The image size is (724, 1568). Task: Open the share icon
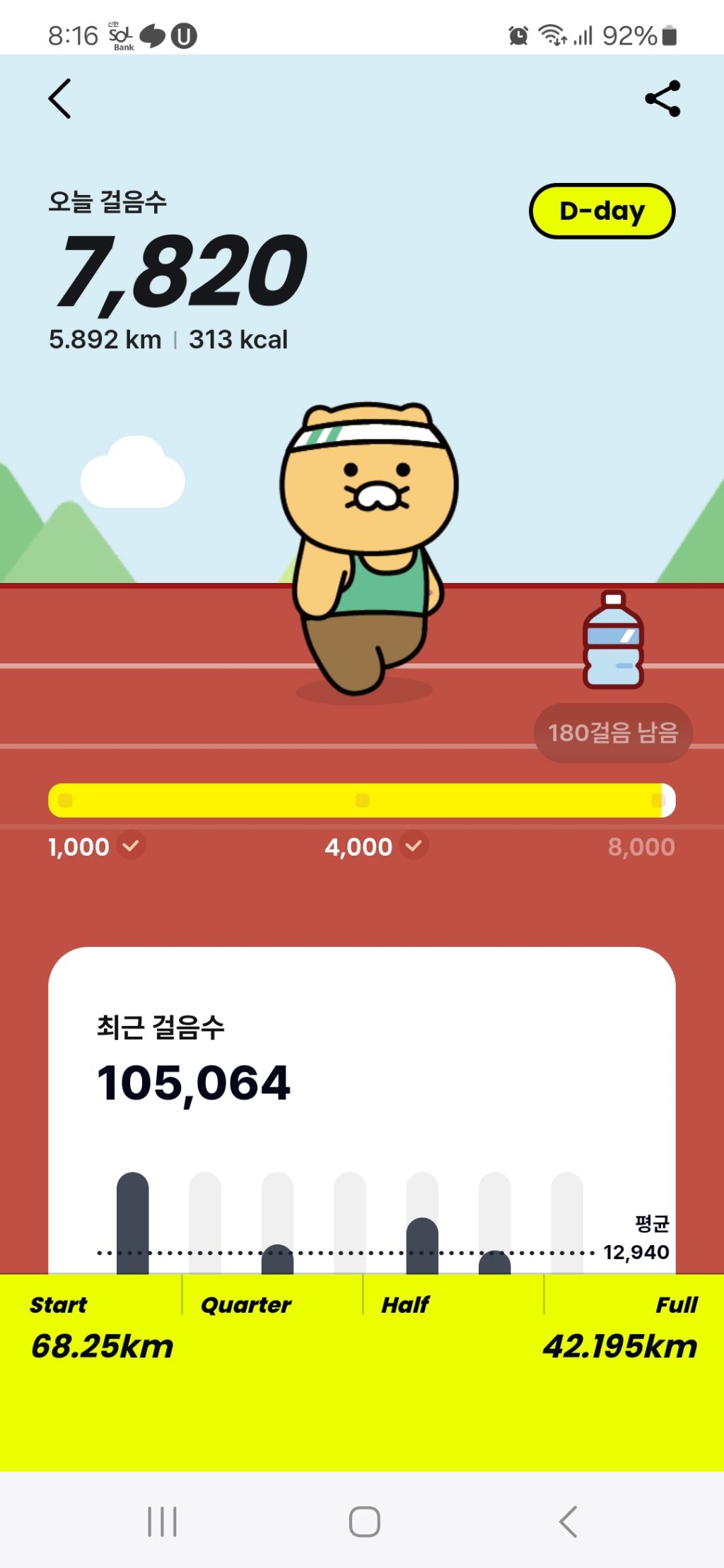tap(662, 99)
